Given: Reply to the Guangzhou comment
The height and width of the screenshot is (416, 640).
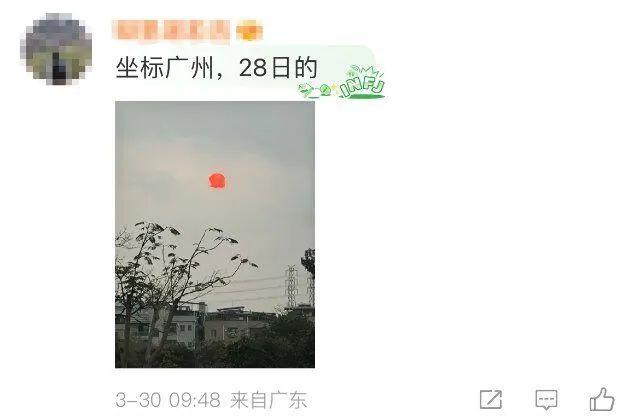Looking at the screenshot, I should pyautogui.click(x=546, y=400).
